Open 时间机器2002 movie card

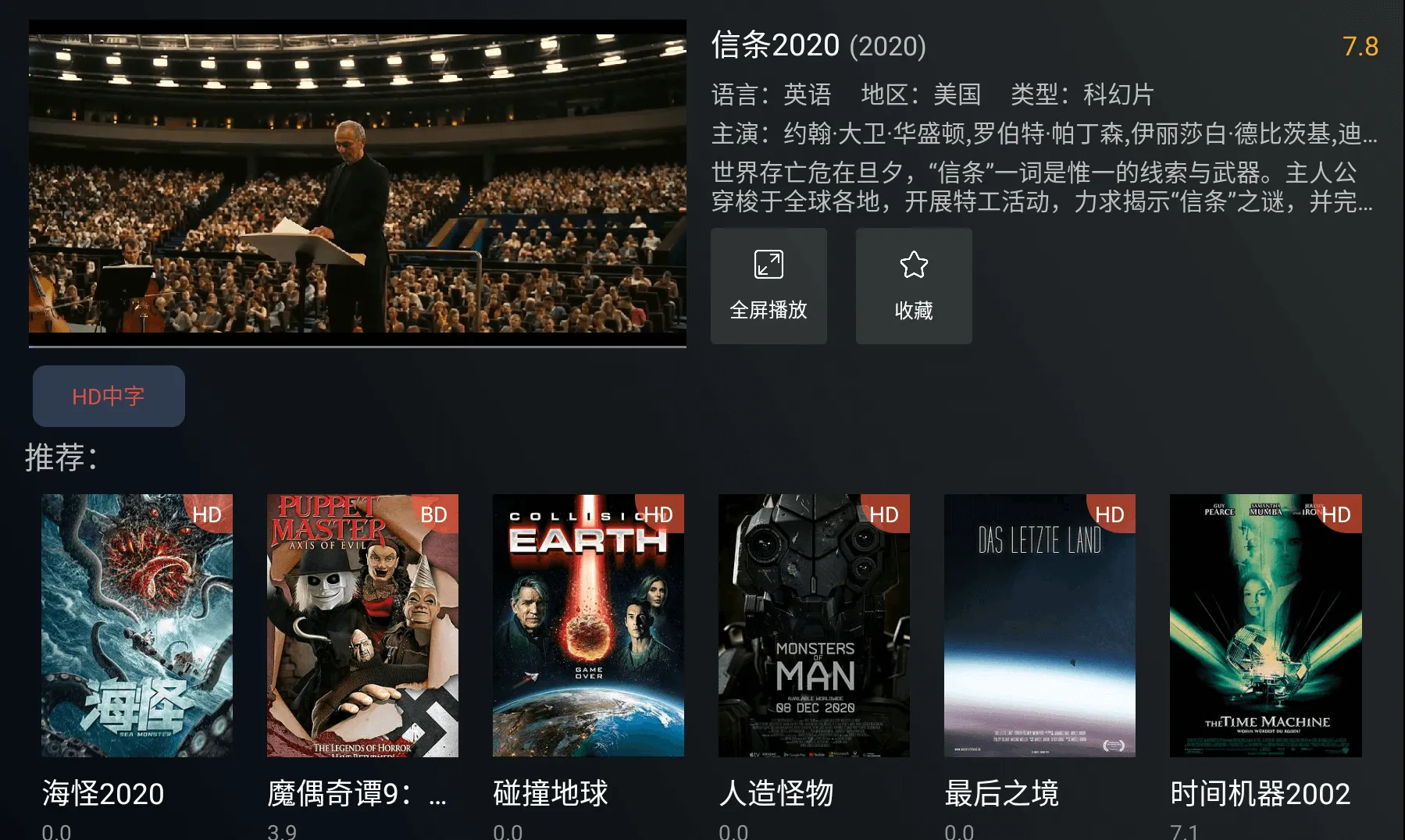click(x=1265, y=625)
